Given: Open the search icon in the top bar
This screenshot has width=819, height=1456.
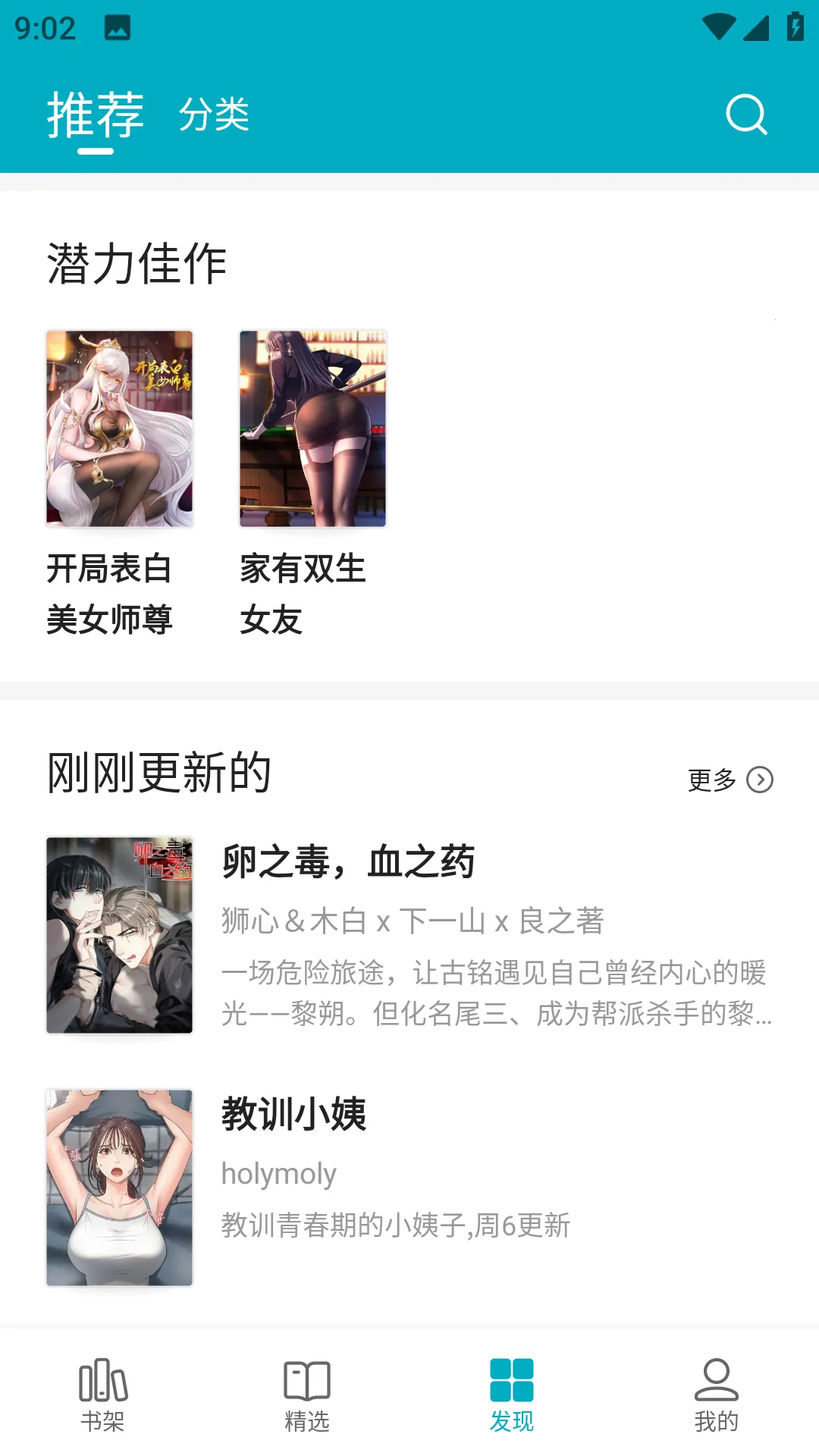Looking at the screenshot, I should click(746, 115).
